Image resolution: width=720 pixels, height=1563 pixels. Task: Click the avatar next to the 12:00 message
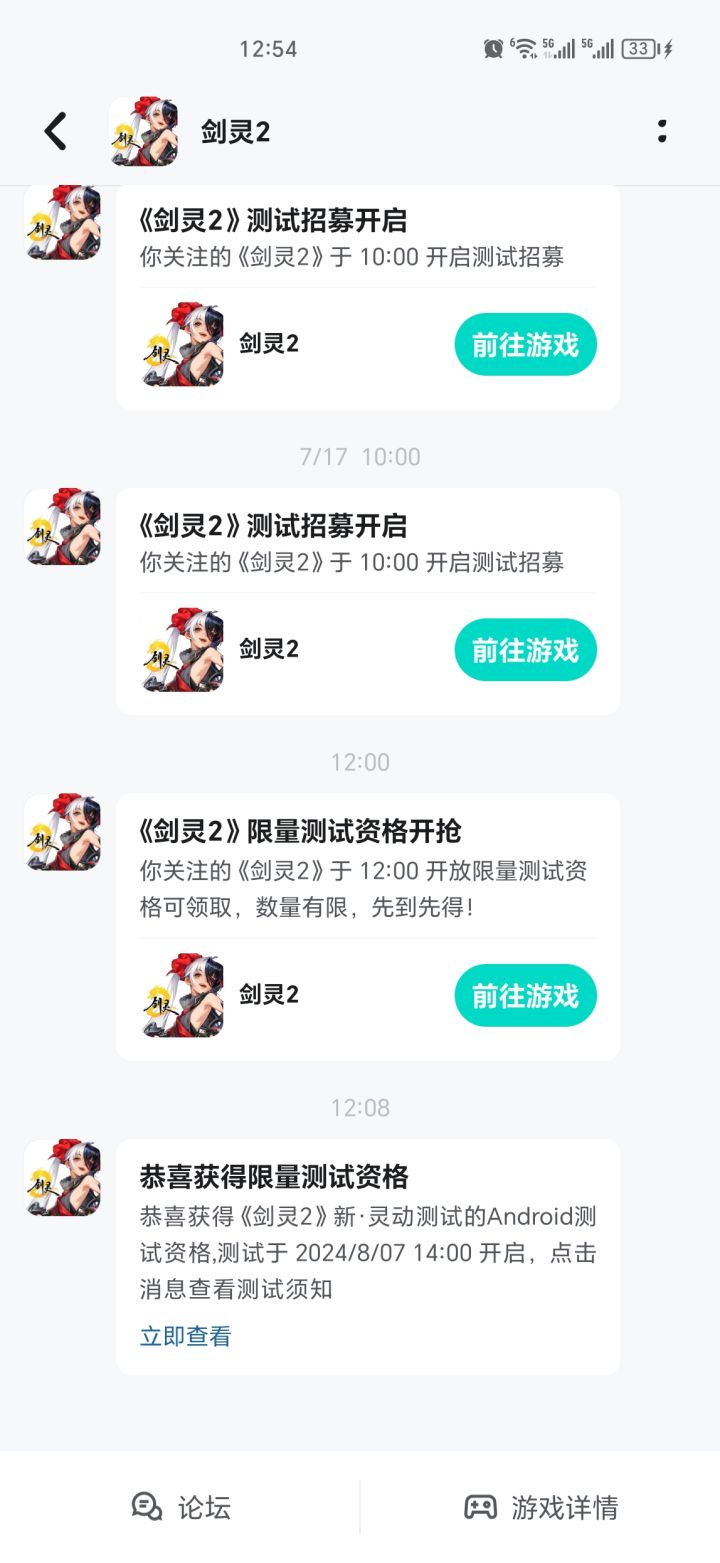[x=62, y=833]
